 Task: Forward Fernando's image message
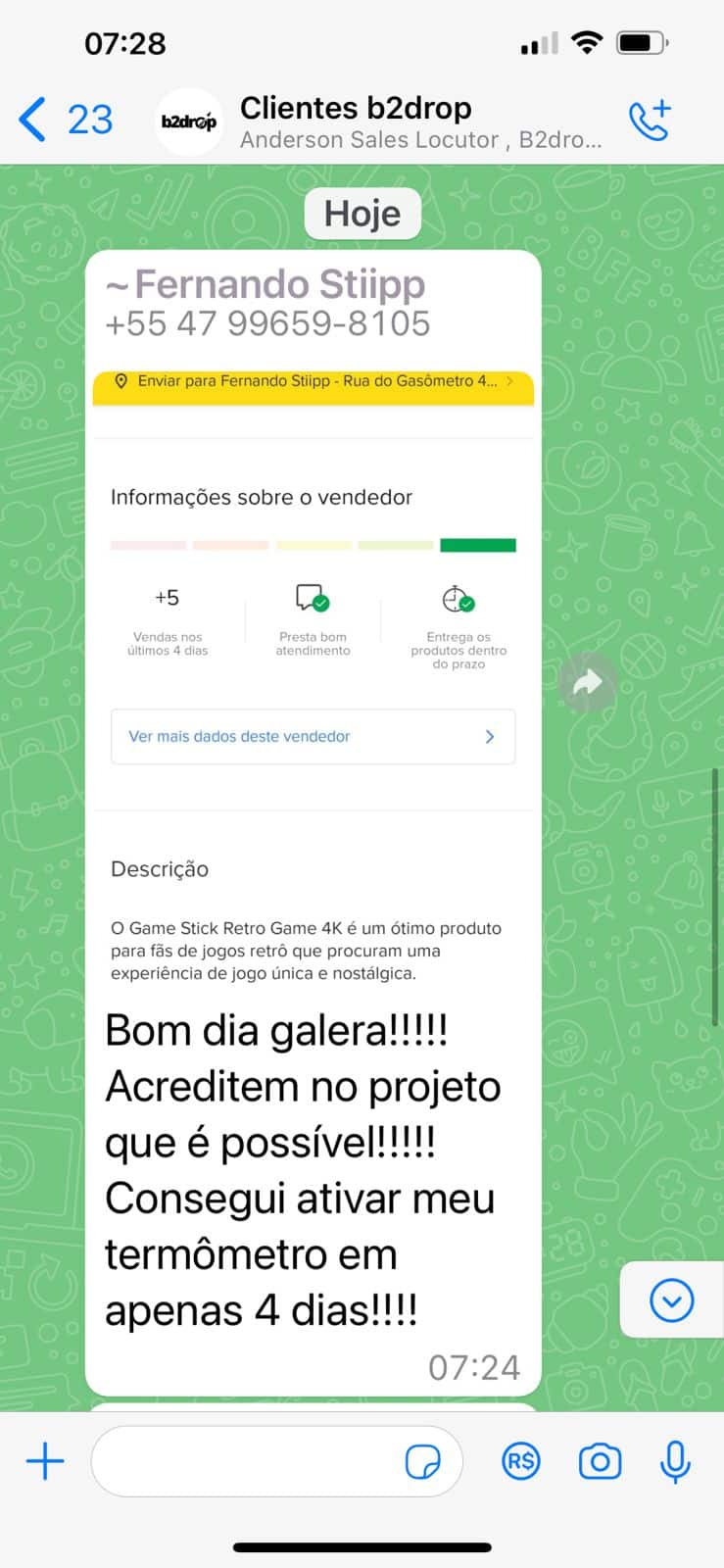pyautogui.click(x=587, y=682)
